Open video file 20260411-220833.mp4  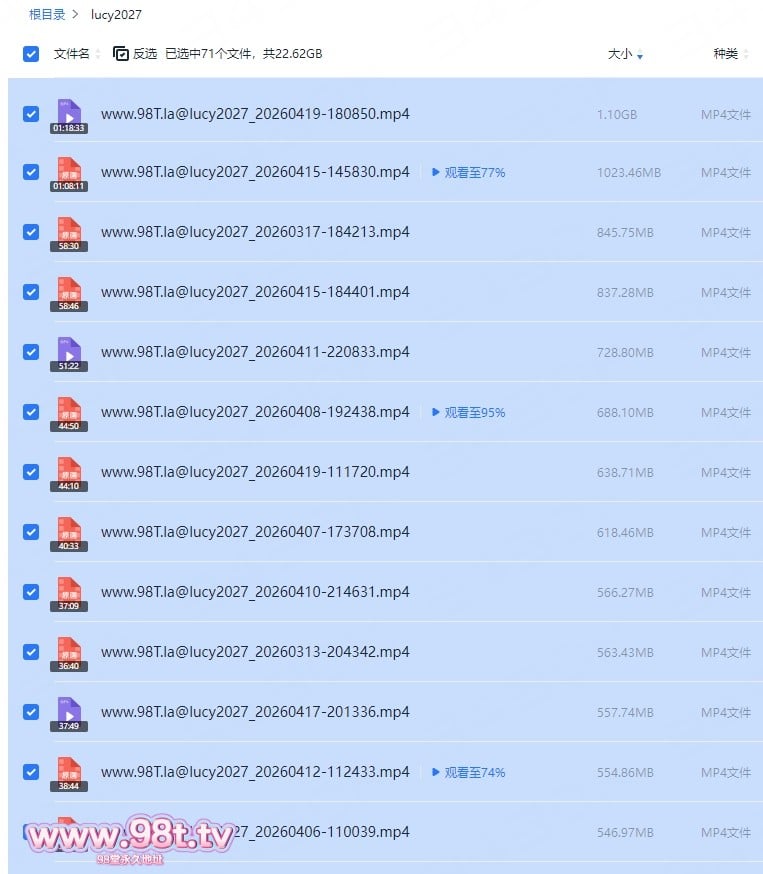point(255,352)
